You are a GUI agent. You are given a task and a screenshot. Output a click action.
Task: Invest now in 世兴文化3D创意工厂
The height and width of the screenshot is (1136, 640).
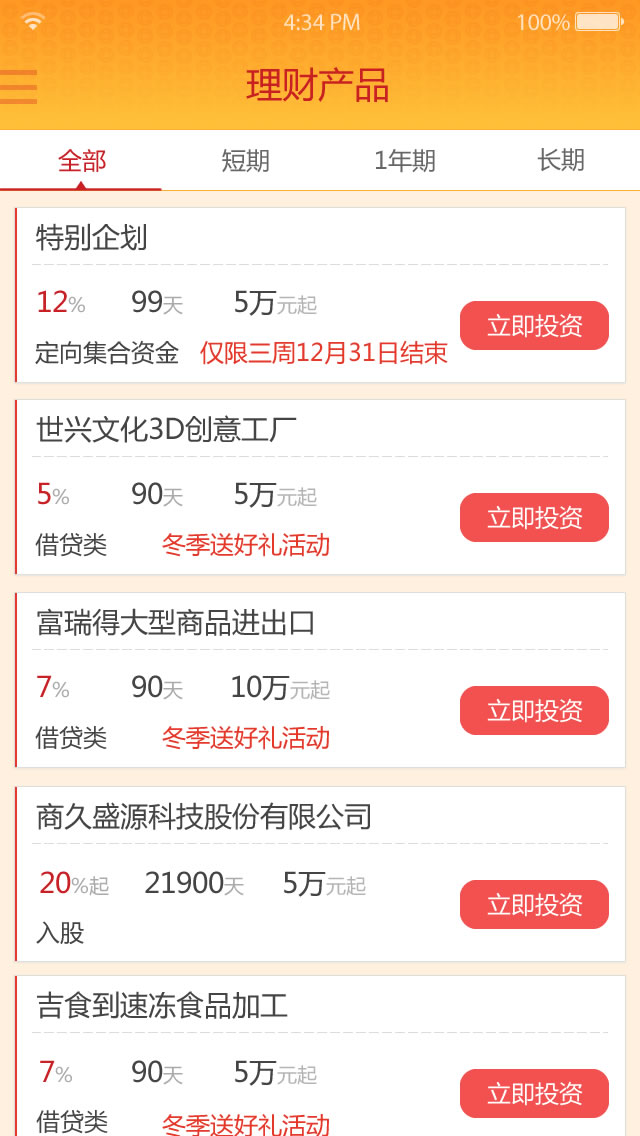click(x=534, y=518)
